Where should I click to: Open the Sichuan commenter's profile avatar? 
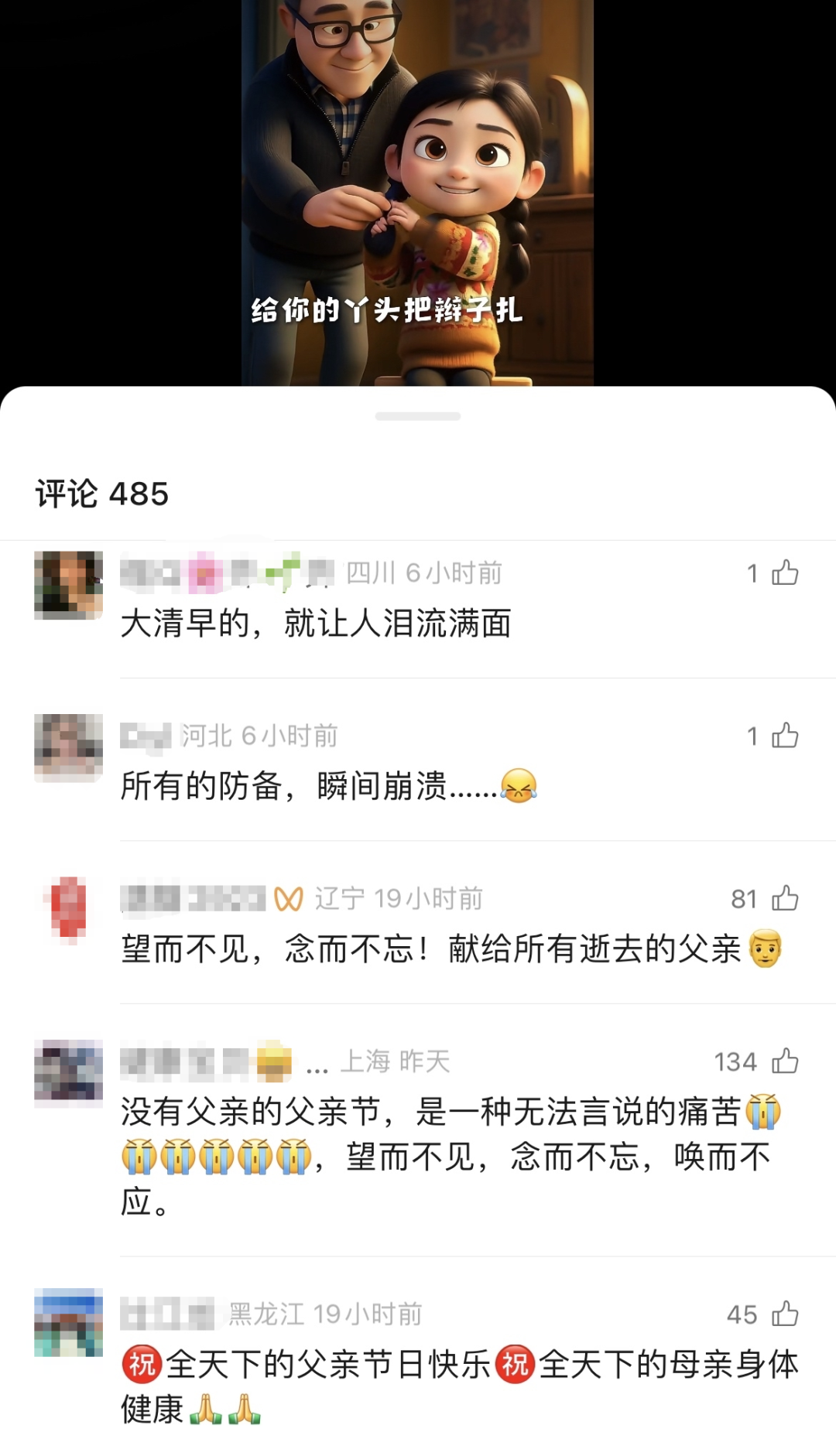69,585
